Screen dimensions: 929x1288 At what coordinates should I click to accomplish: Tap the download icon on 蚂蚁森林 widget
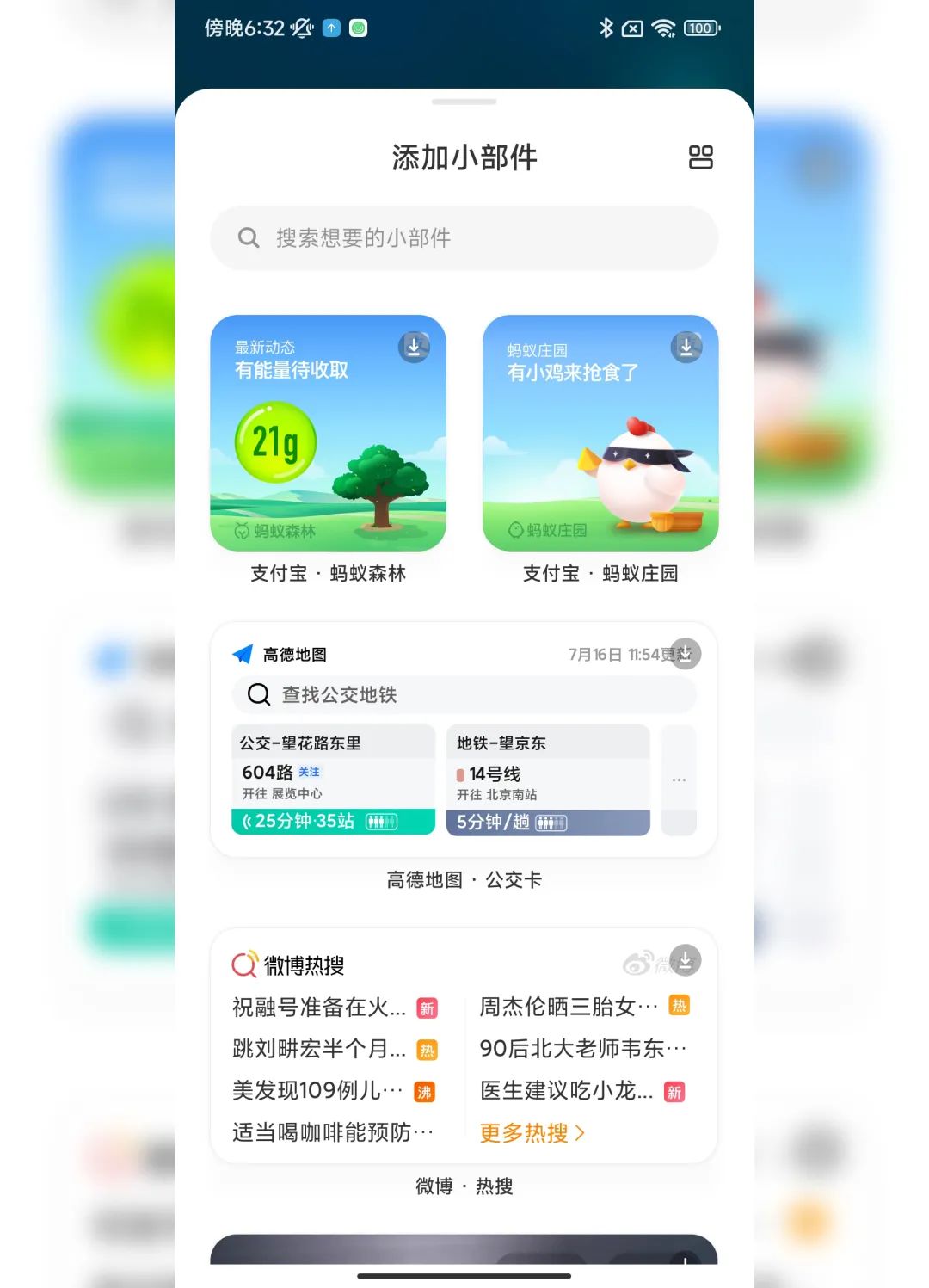click(412, 348)
